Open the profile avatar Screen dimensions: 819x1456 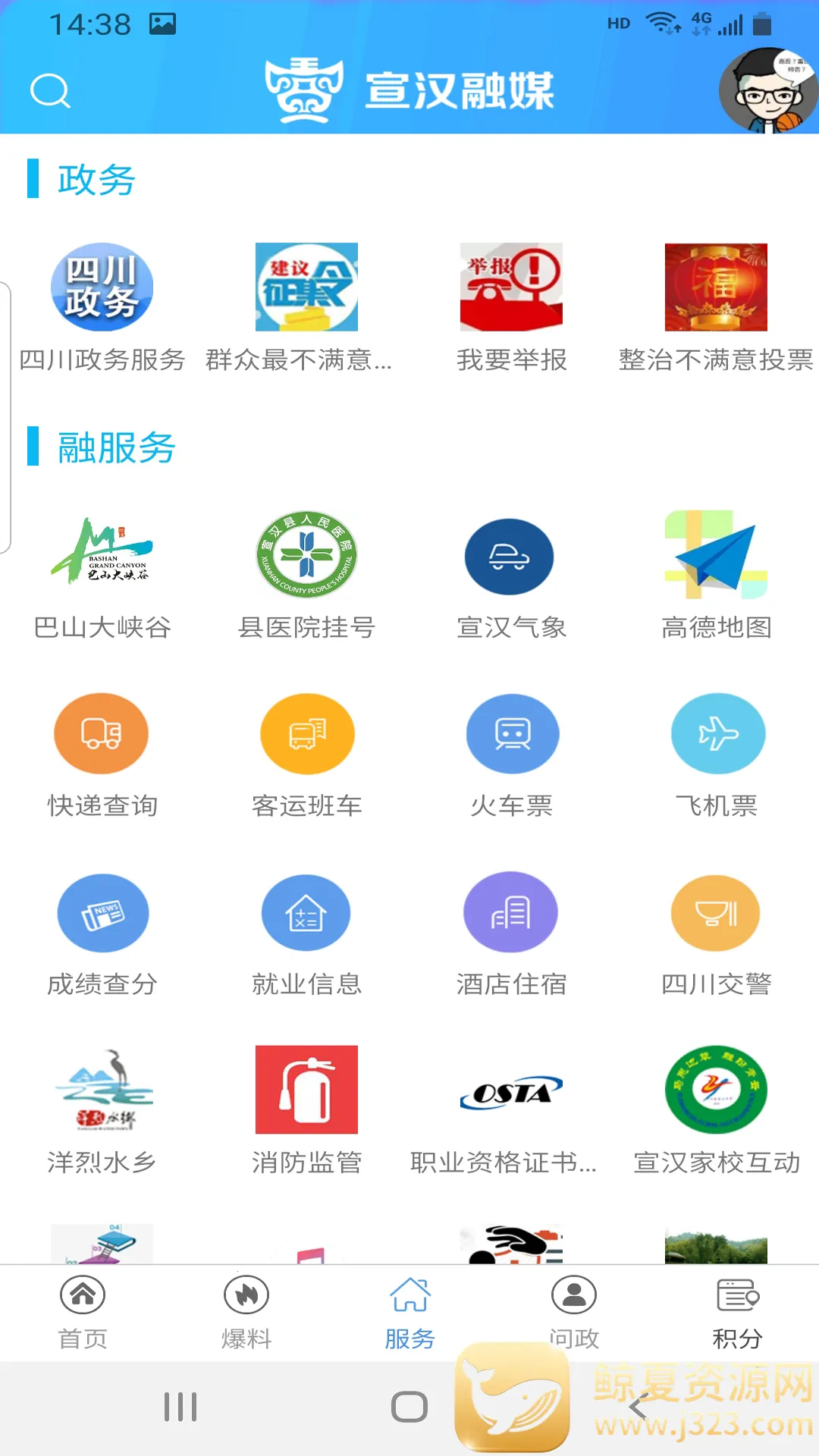(x=767, y=90)
